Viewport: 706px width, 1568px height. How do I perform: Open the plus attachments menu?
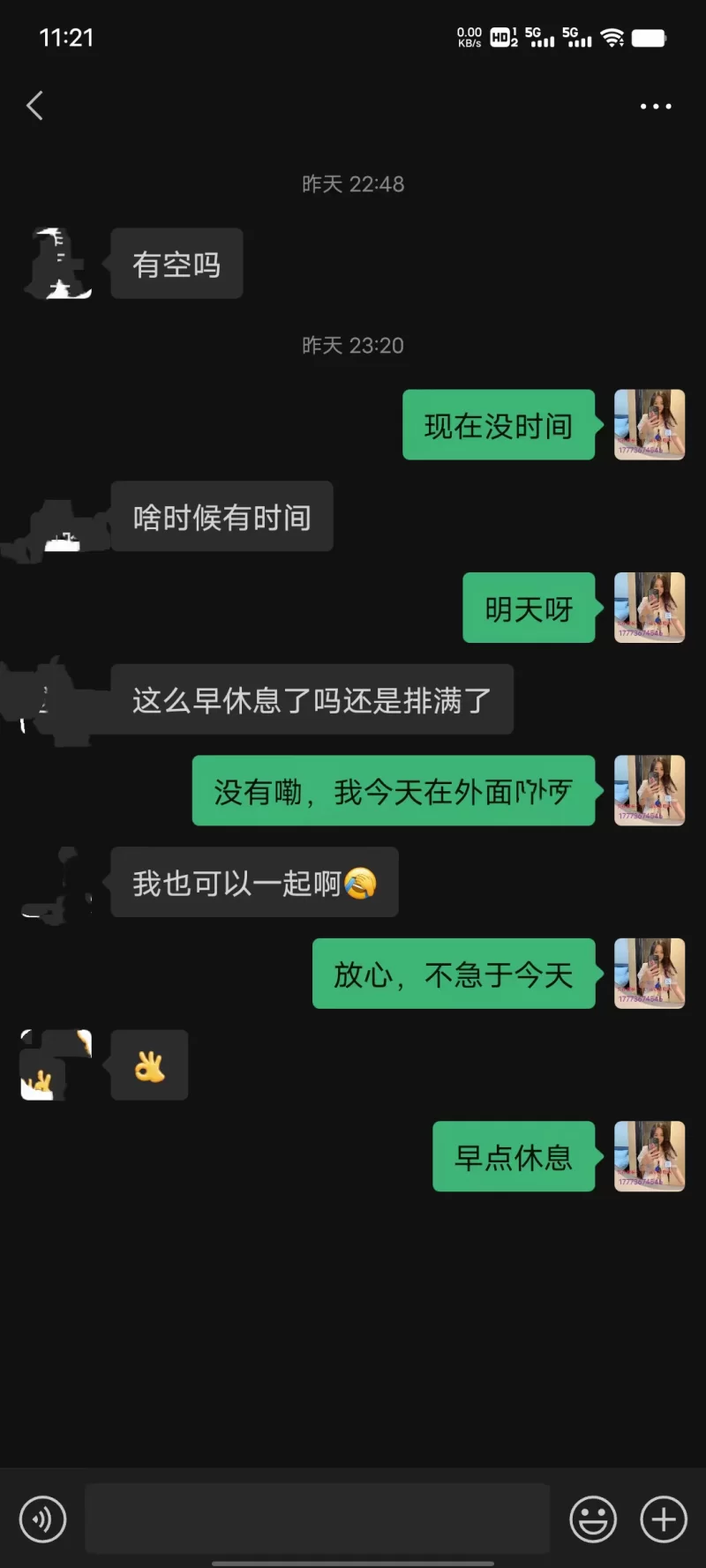point(664,1519)
